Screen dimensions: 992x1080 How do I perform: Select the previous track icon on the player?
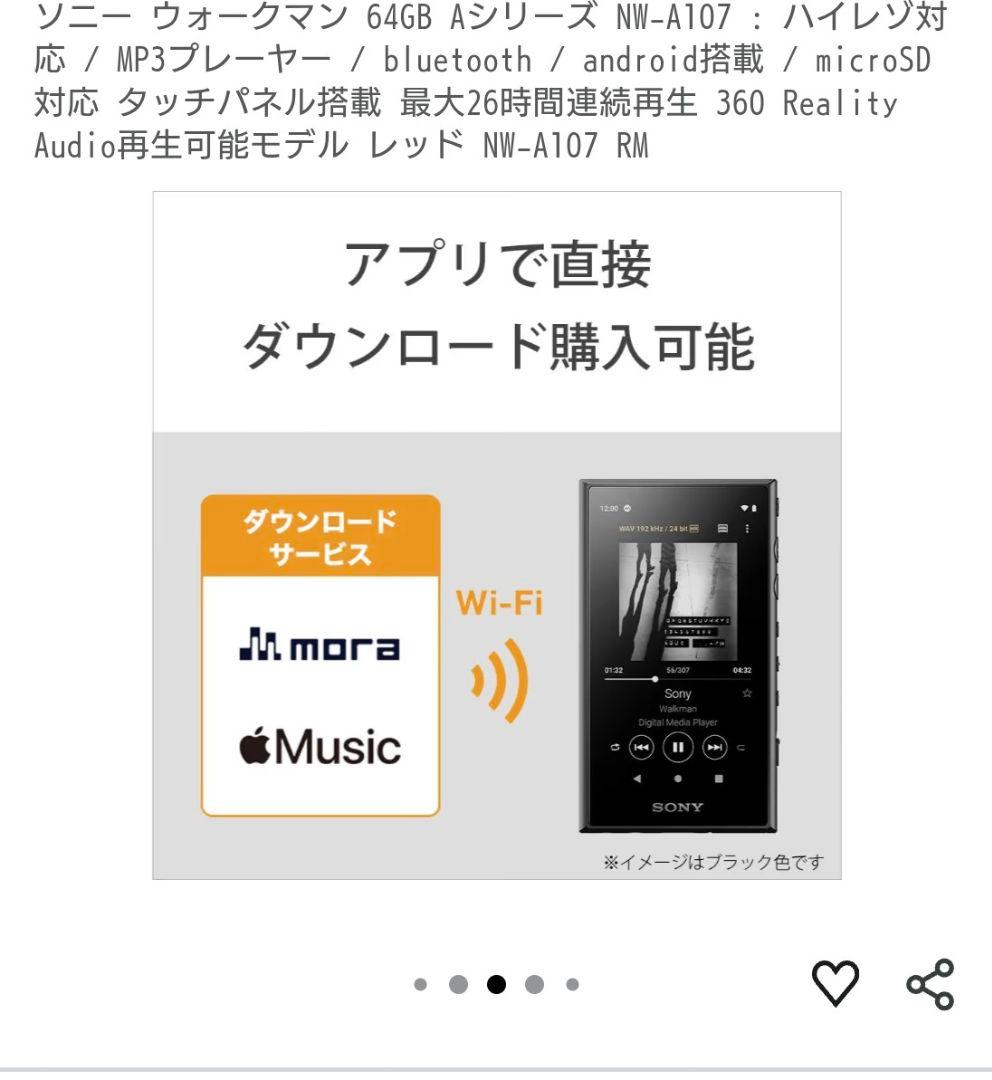(x=640, y=747)
